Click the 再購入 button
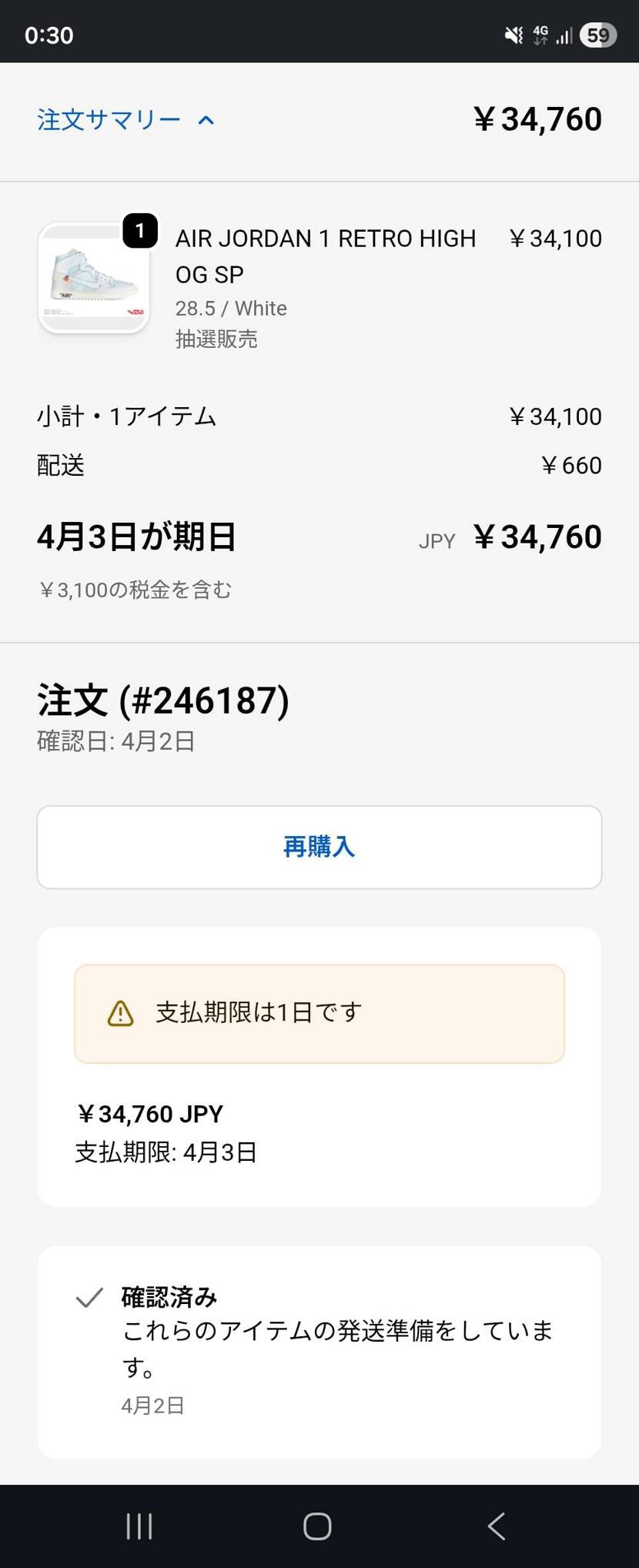This screenshot has height=1568, width=639. [319, 847]
